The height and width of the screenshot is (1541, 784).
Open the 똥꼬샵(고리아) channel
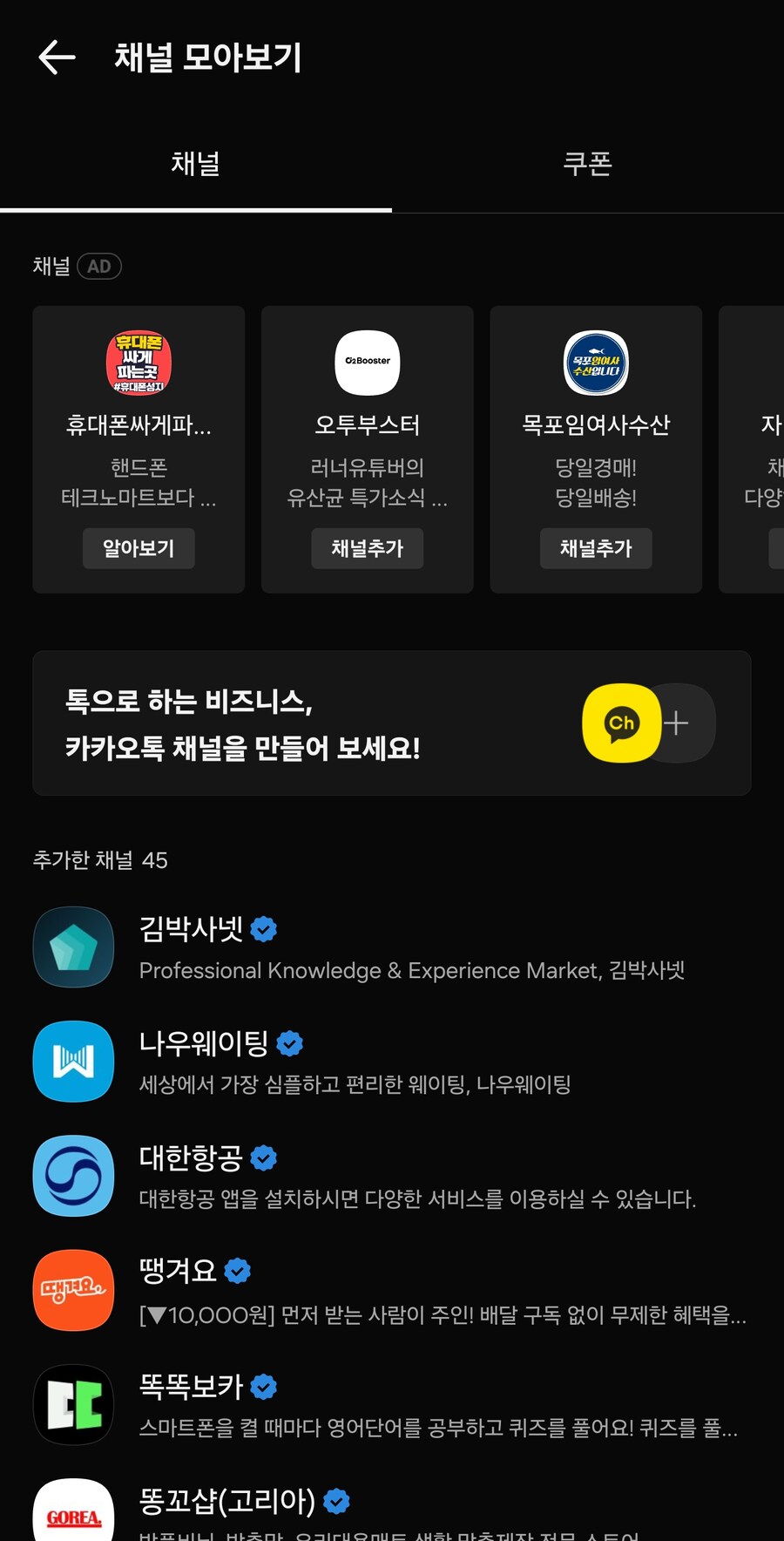391,1512
